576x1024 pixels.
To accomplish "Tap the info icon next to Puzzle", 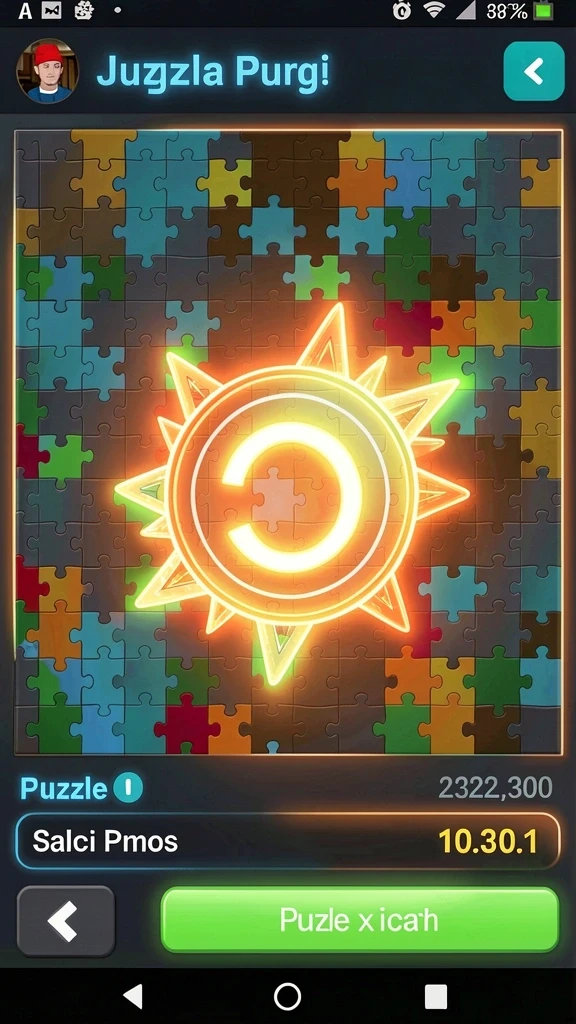I will coord(127,788).
